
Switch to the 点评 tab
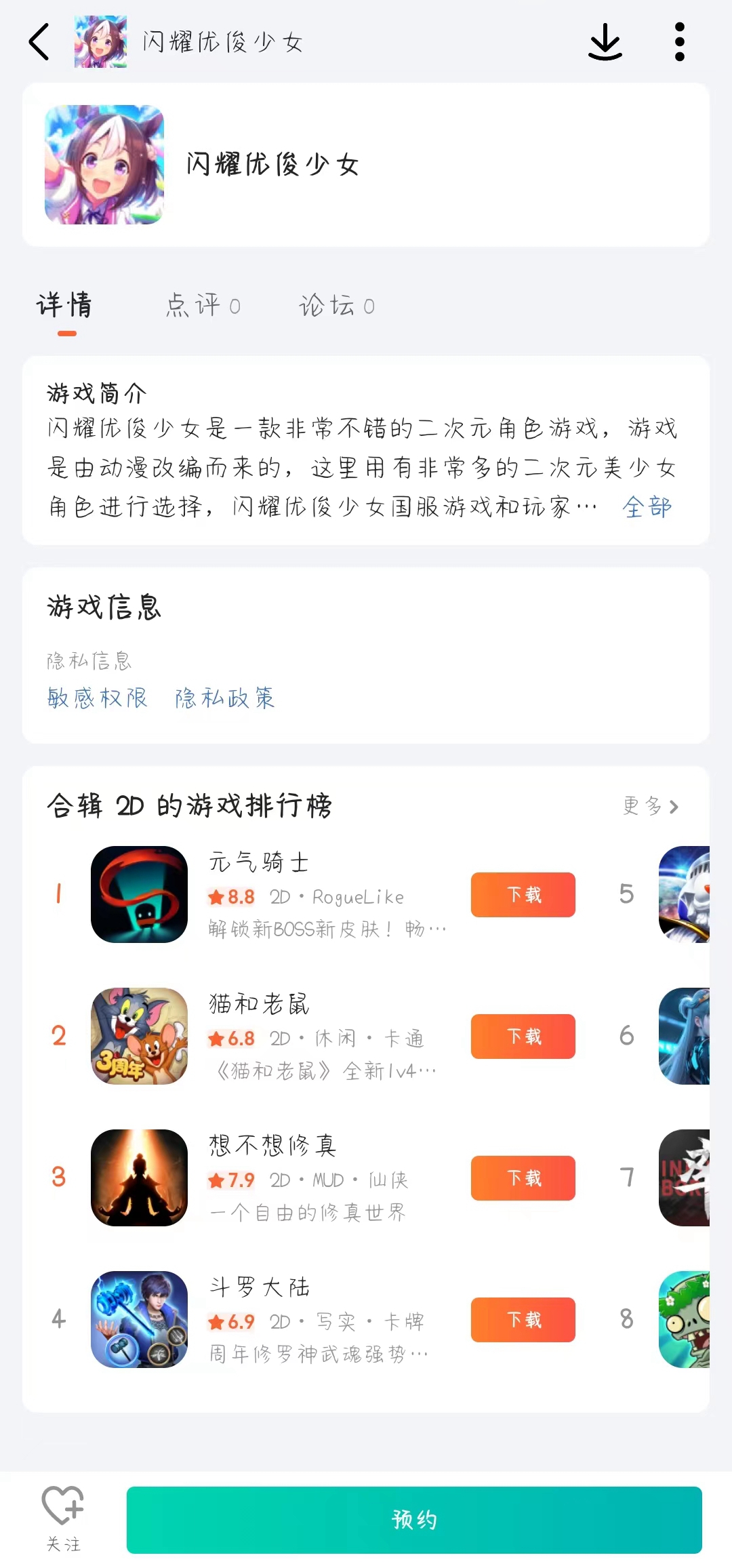click(203, 306)
